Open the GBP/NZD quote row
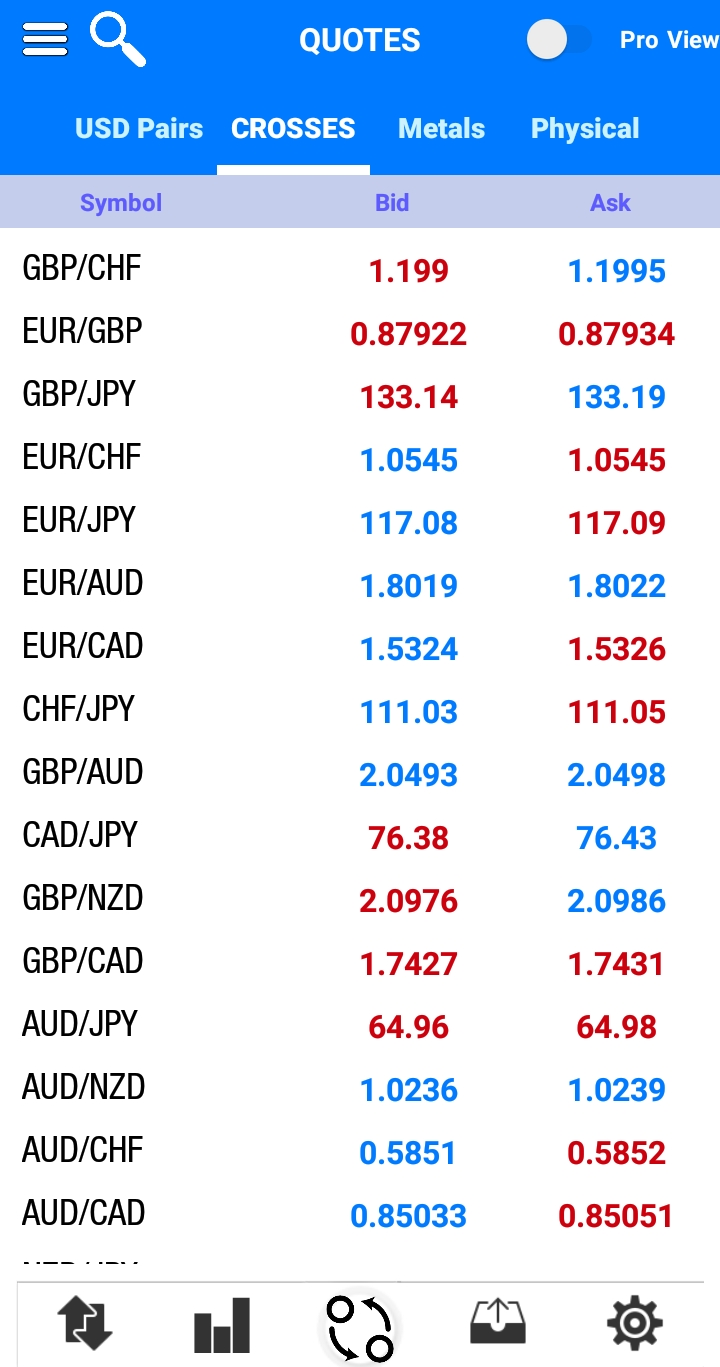The image size is (720, 1367). pyautogui.click(x=360, y=900)
